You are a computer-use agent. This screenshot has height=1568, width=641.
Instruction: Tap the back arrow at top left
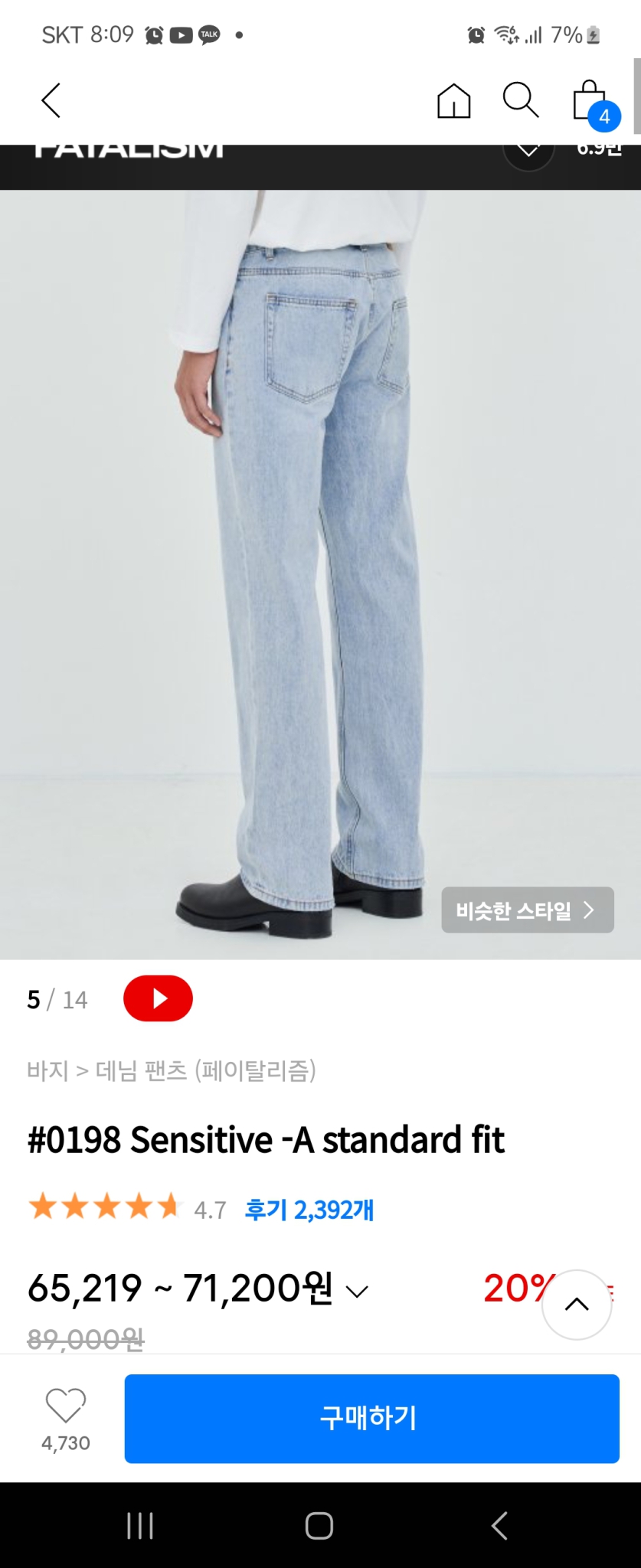51,100
